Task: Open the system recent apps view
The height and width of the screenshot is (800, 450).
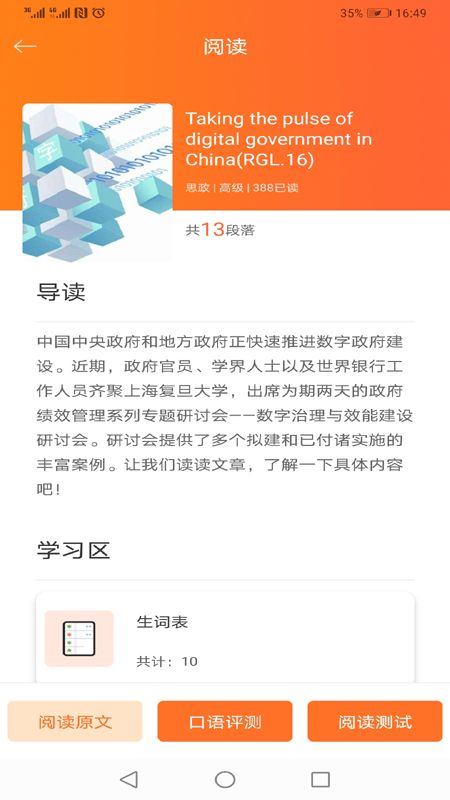Action: (x=320, y=779)
